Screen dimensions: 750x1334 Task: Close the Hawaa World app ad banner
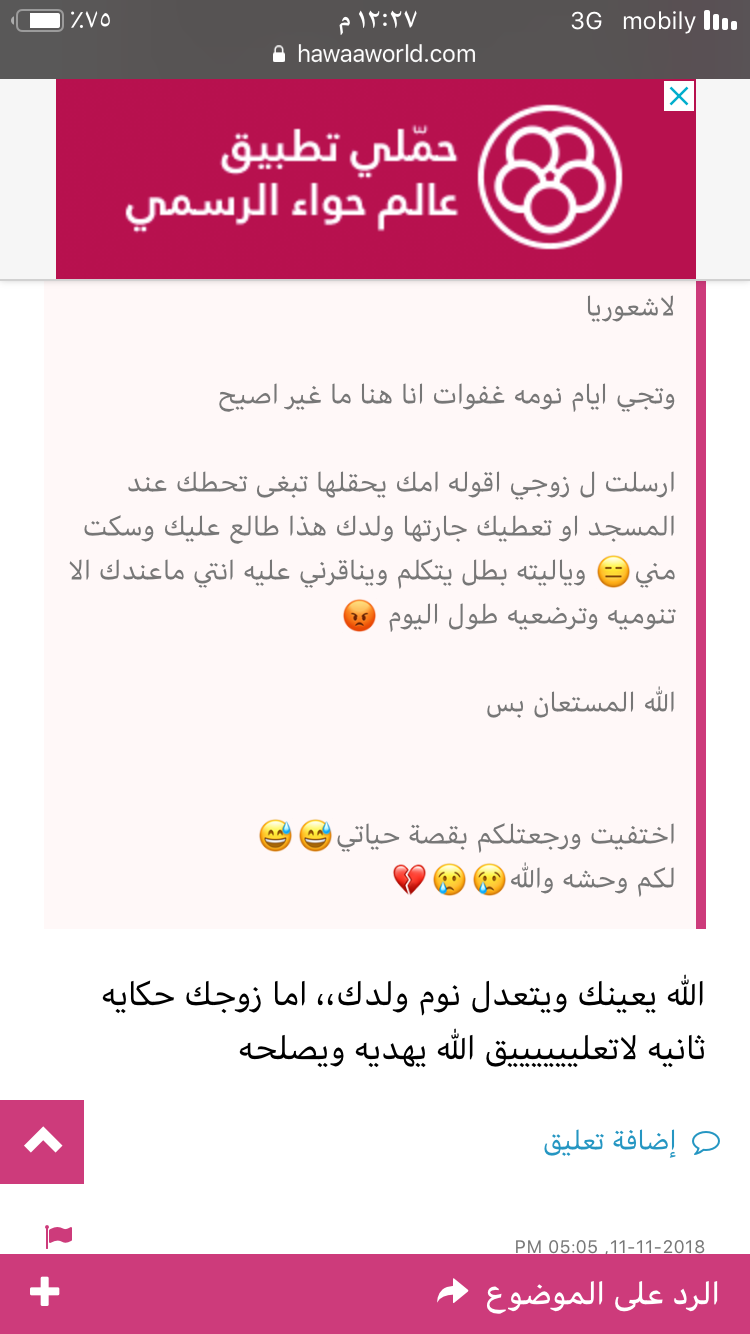click(678, 97)
